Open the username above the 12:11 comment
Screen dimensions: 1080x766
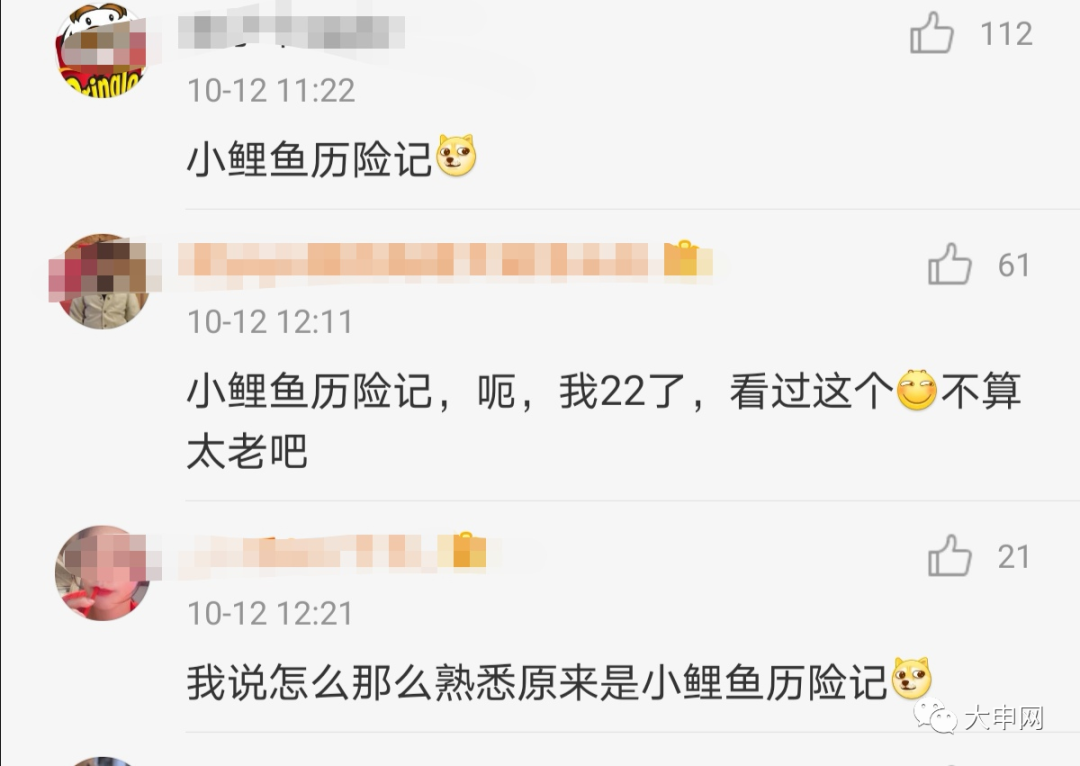coord(420,260)
